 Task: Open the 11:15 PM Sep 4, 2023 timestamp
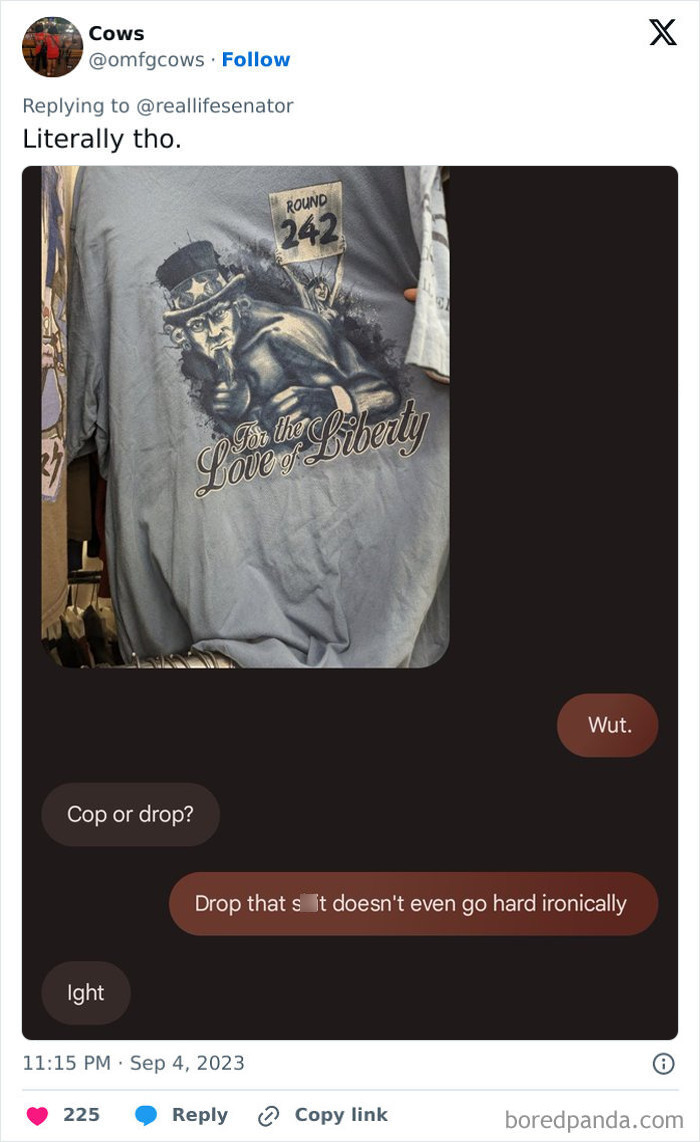coord(133,1063)
